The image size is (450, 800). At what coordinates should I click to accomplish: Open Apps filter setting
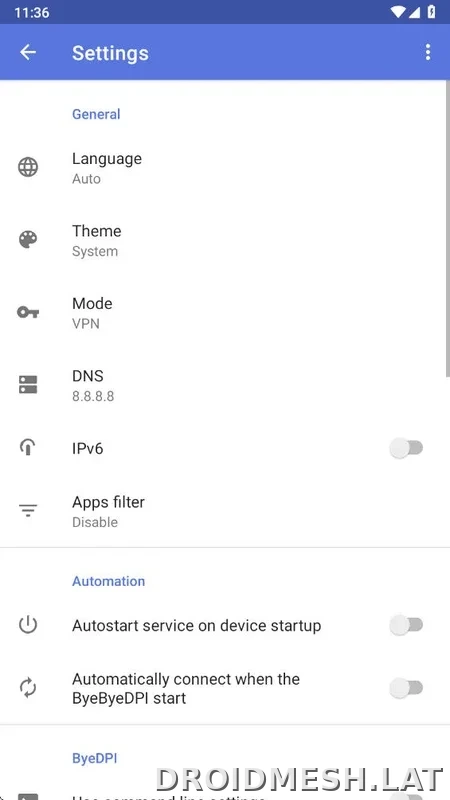point(225,511)
